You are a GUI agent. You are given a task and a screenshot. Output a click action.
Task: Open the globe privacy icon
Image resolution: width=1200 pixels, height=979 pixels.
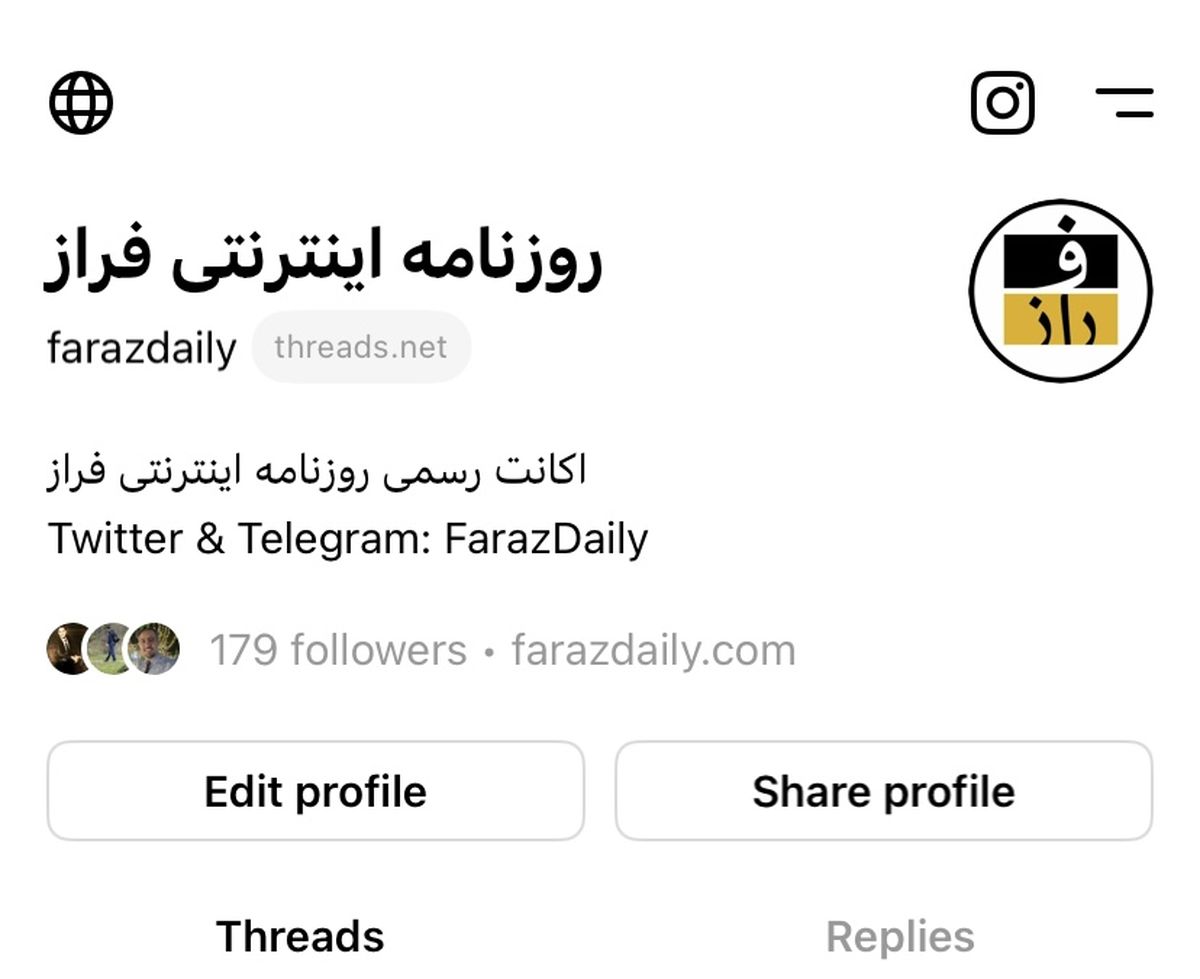81,102
